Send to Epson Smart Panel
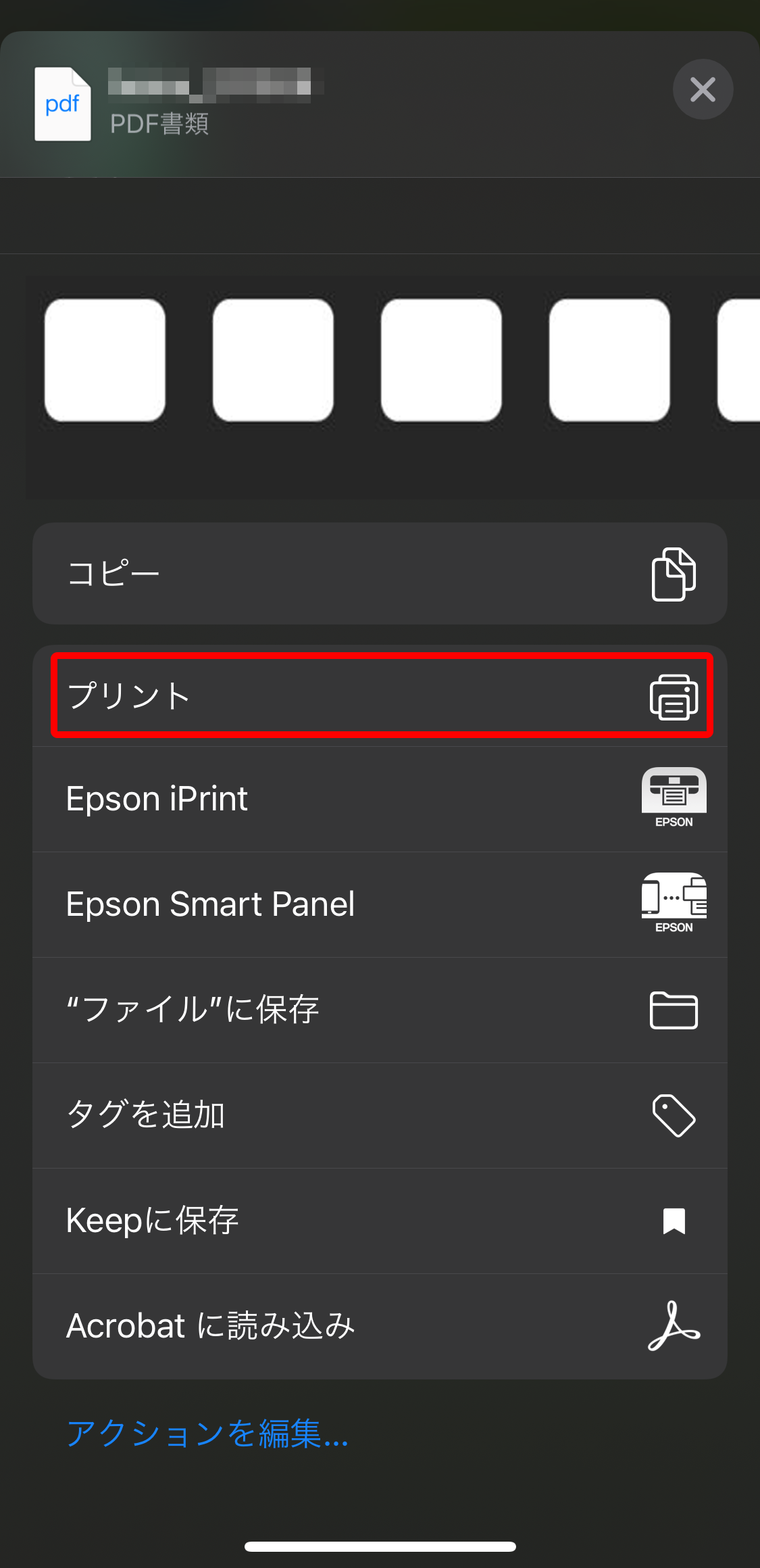The height and width of the screenshot is (1568, 760). 380,904
